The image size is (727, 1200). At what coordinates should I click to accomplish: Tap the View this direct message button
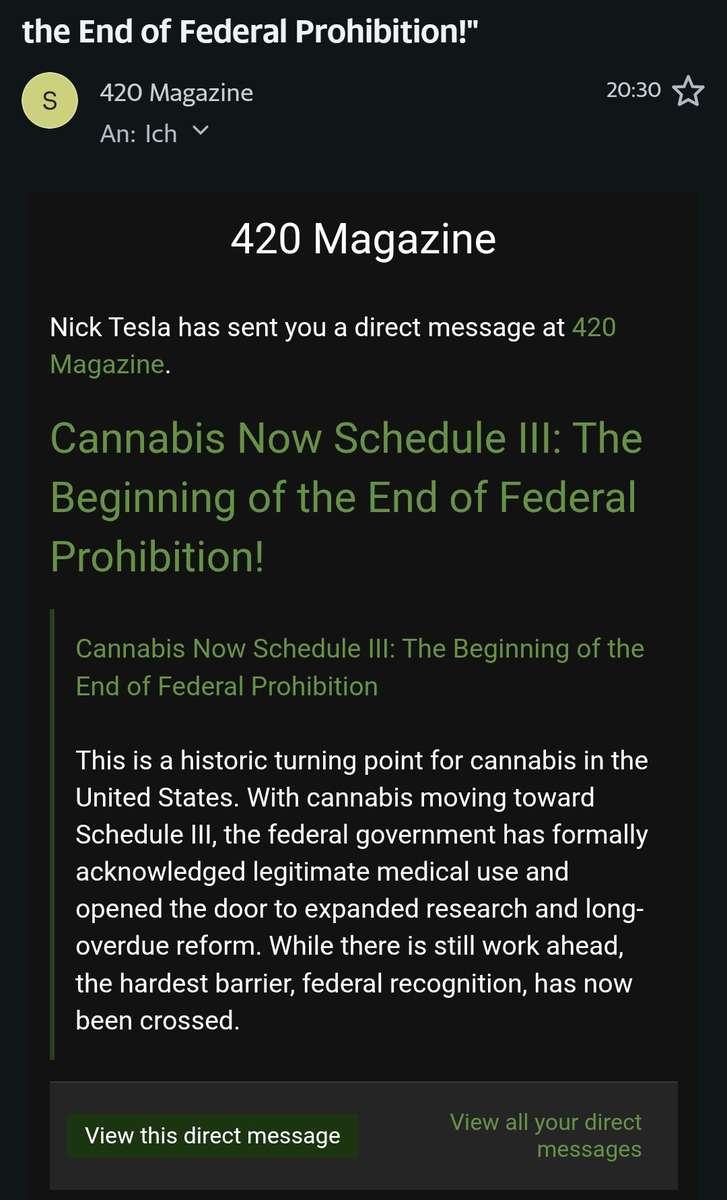click(x=212, y=1136)
